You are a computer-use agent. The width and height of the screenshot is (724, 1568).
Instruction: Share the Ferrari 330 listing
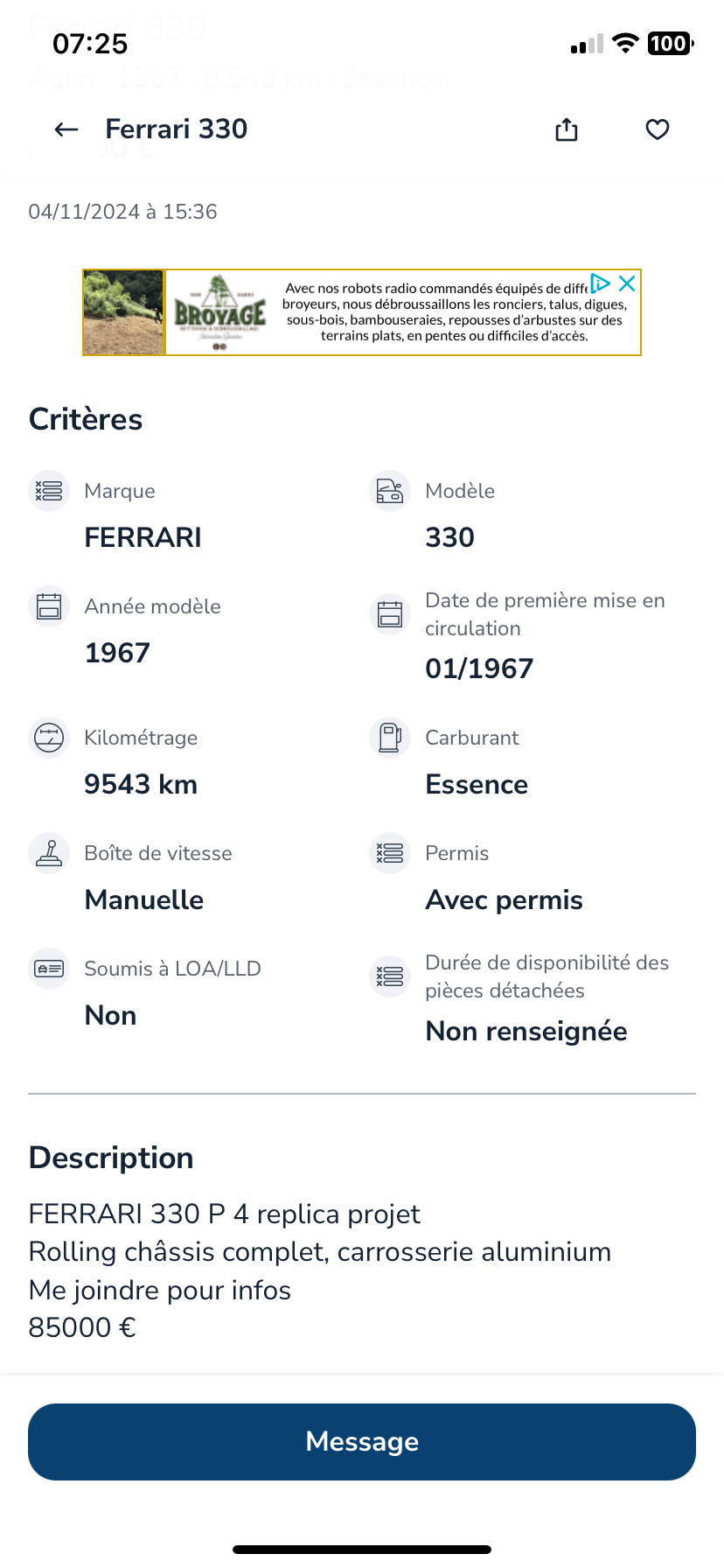567,129
